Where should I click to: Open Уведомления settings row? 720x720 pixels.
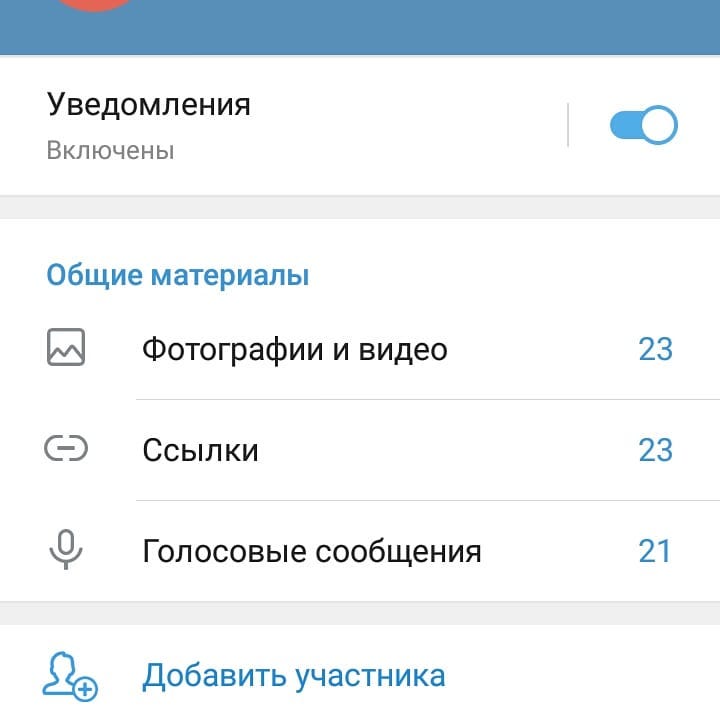point(284,125)
